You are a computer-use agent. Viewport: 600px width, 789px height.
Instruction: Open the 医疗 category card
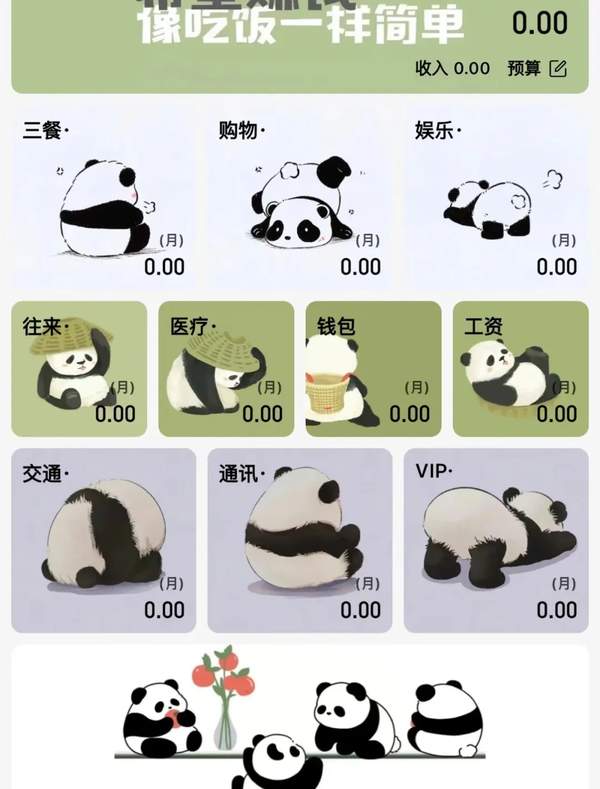pos(226,369)
